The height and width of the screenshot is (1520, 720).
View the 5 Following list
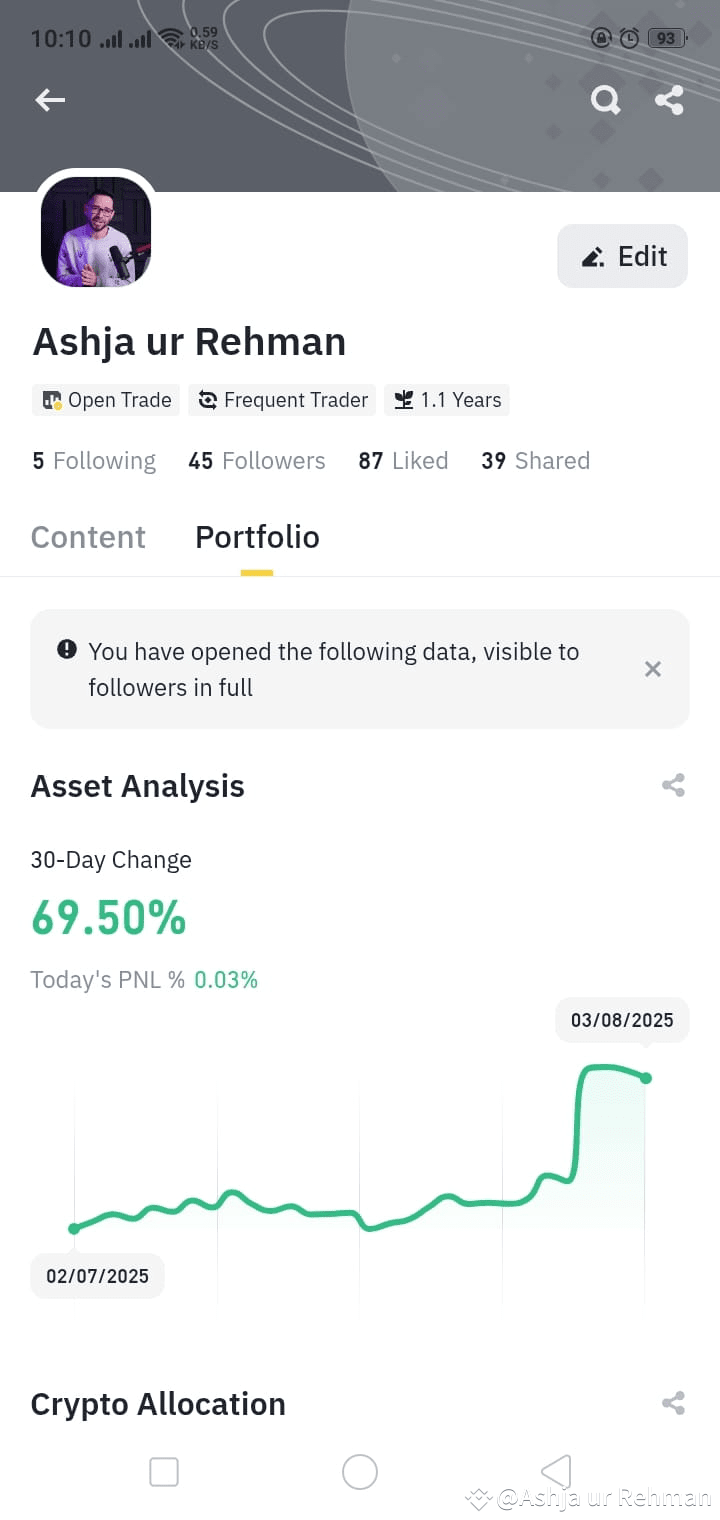(x=93, y=461)
